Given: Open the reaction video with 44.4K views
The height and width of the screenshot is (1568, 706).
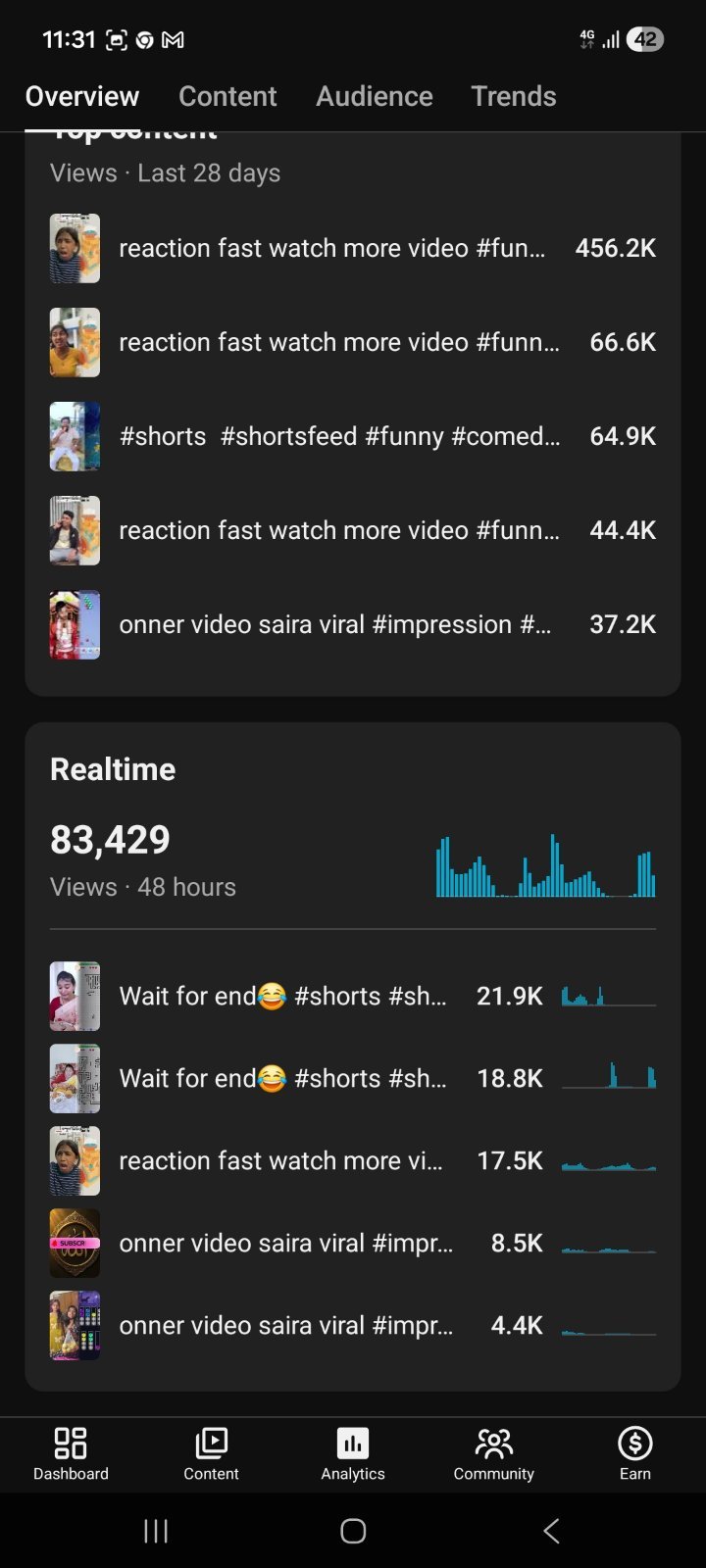Looking at the screenshot, I should pyautogui.click(x=353, y=530).
